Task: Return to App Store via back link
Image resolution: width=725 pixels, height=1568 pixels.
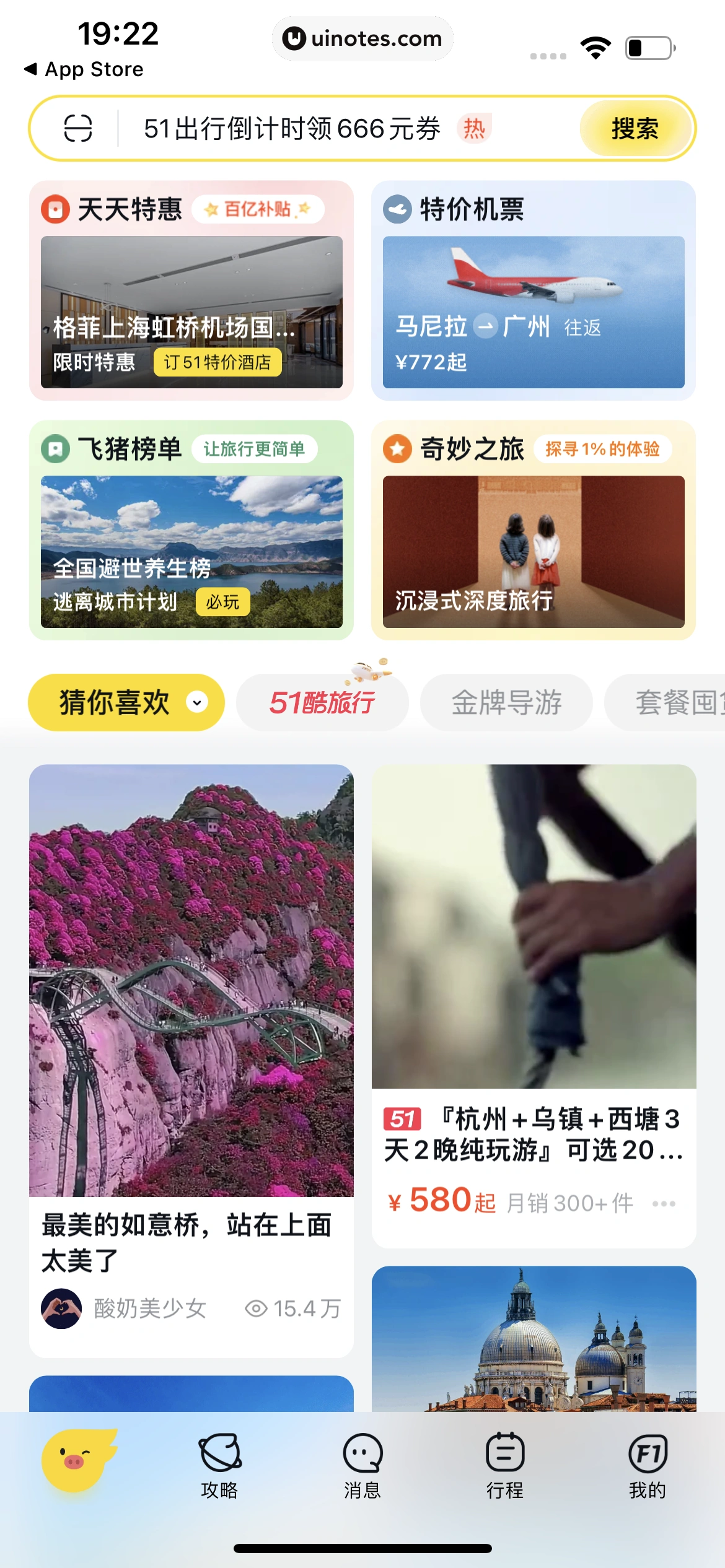Action: 84,69
